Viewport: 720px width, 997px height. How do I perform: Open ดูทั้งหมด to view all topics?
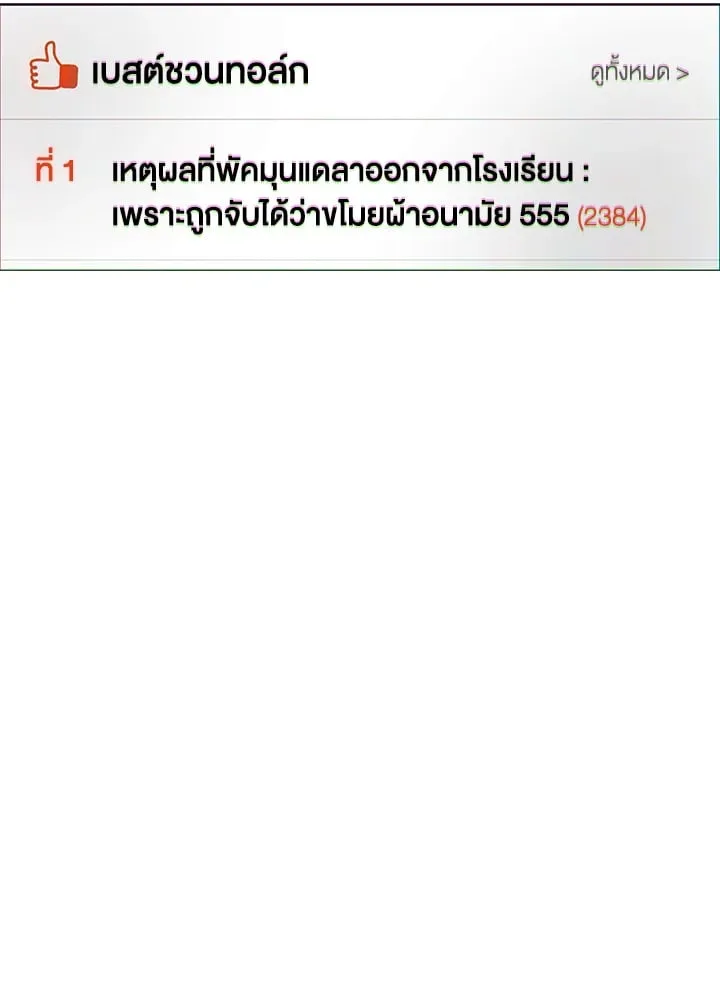tap(639, 74)
